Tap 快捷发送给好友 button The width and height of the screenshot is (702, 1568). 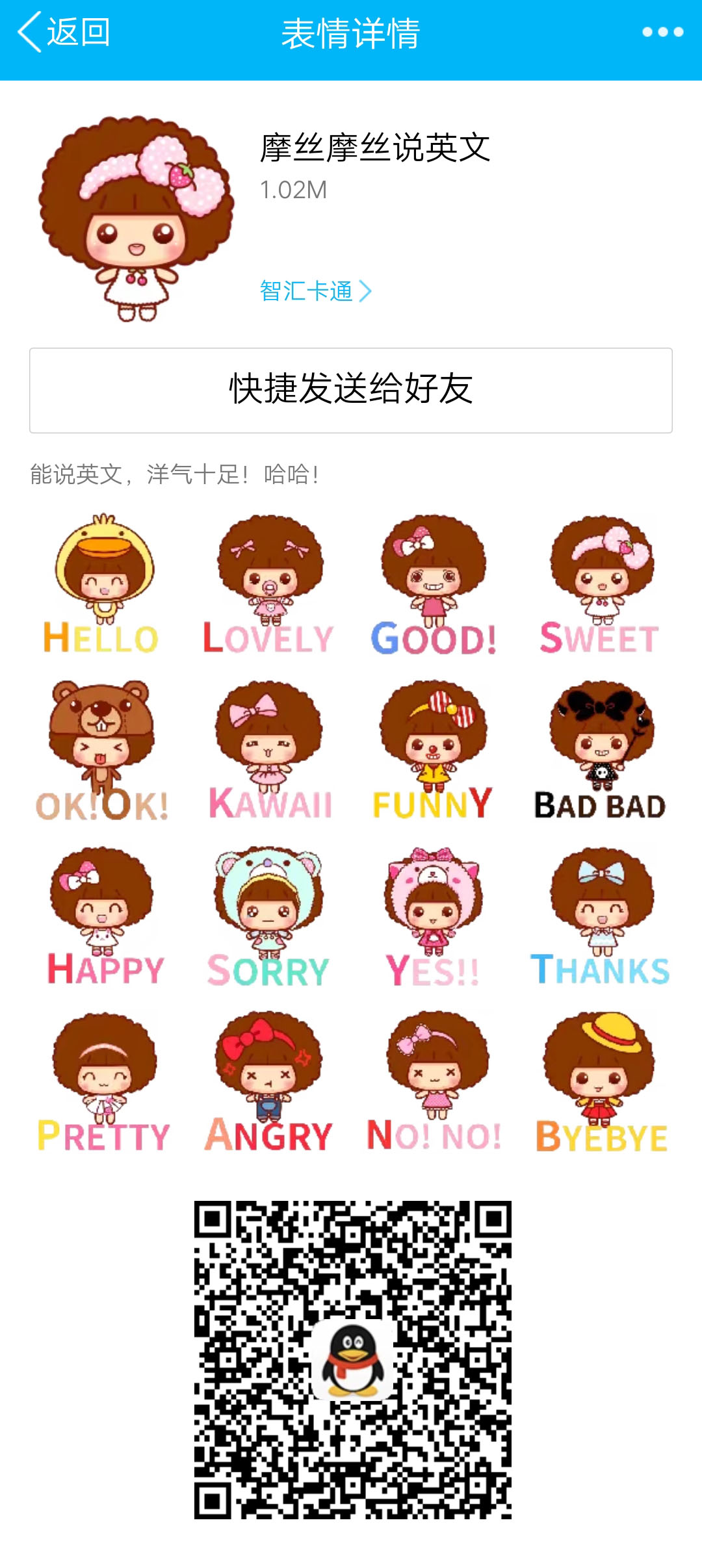tap(351, 390)
